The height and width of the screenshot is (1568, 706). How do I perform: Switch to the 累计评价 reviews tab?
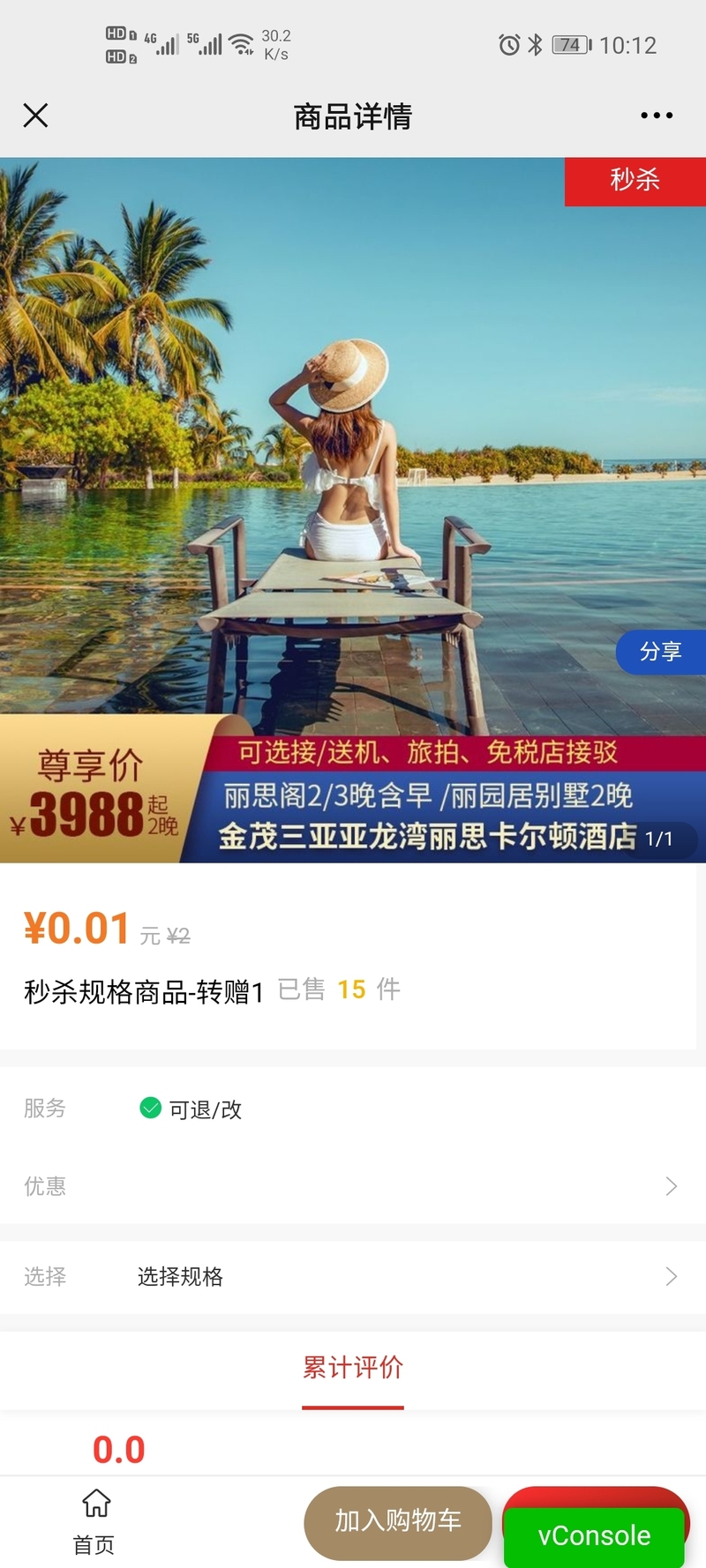353,1368
